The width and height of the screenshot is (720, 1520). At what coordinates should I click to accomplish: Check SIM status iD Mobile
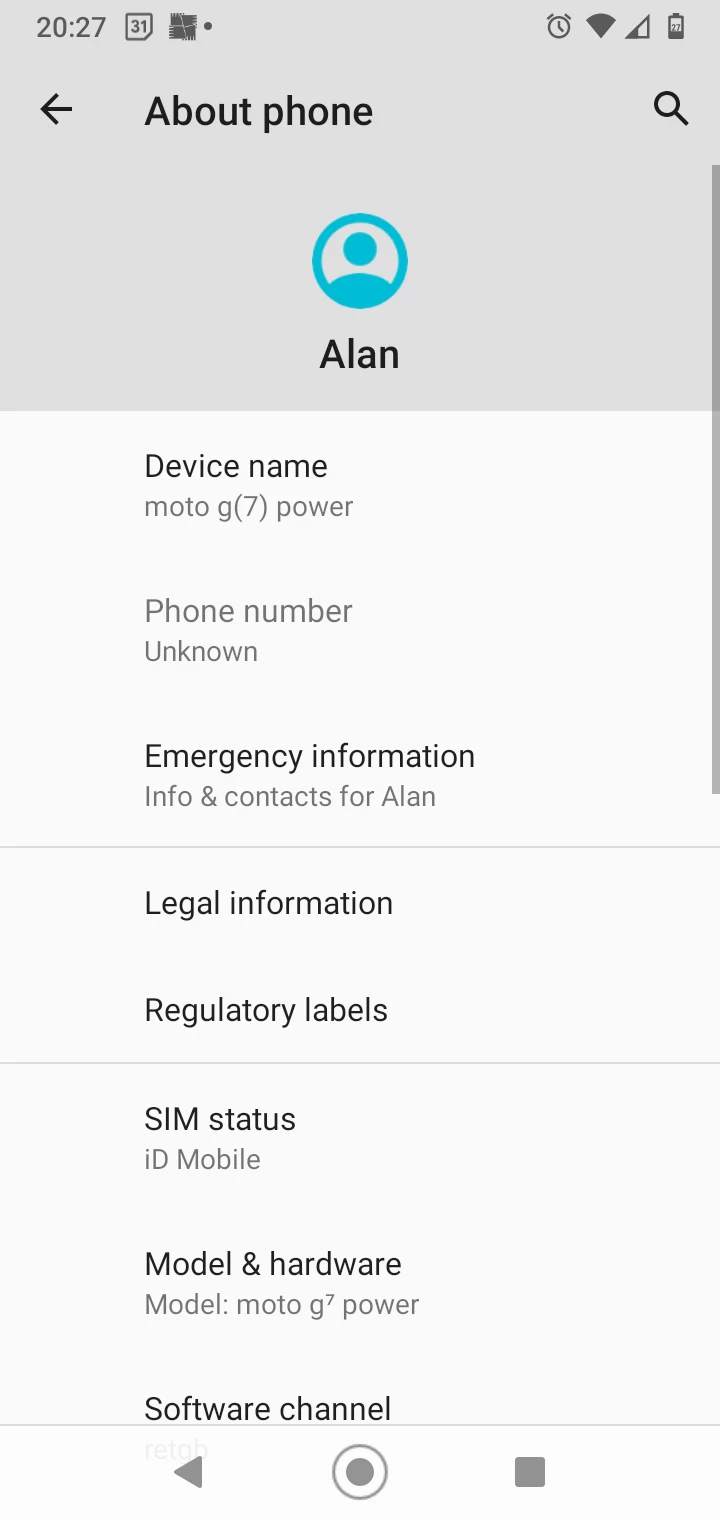tap(360, 1138)
